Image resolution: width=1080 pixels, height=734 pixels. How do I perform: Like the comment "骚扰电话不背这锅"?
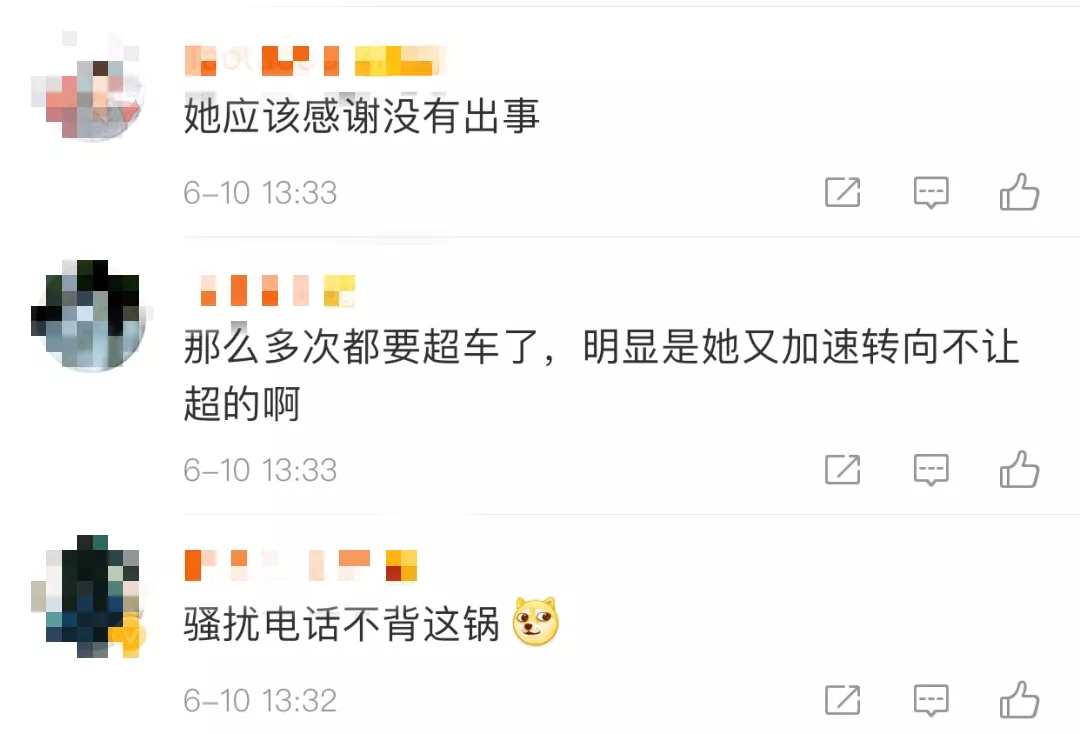click(1019, 700)
